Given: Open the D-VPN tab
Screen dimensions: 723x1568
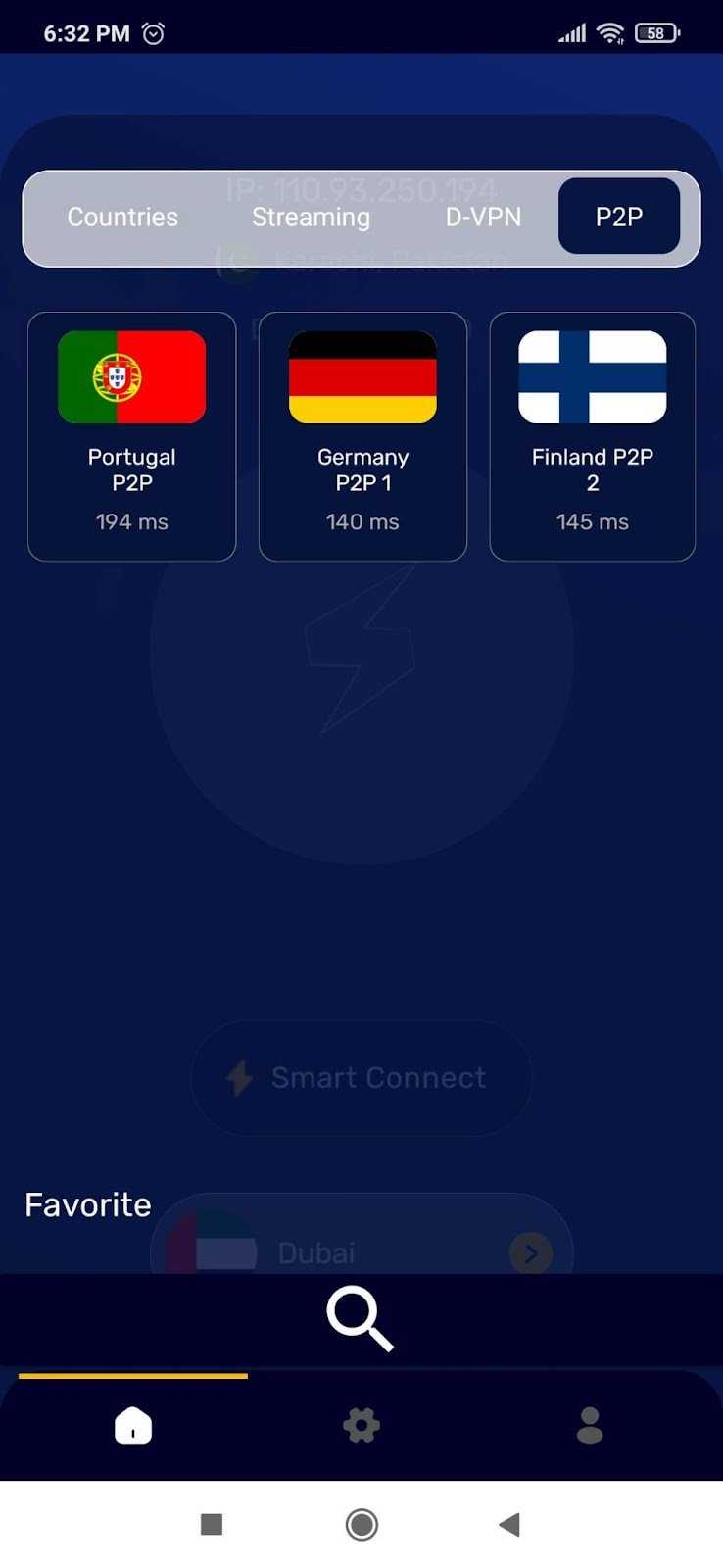Looking at the screenshot, I should point(483,218).
